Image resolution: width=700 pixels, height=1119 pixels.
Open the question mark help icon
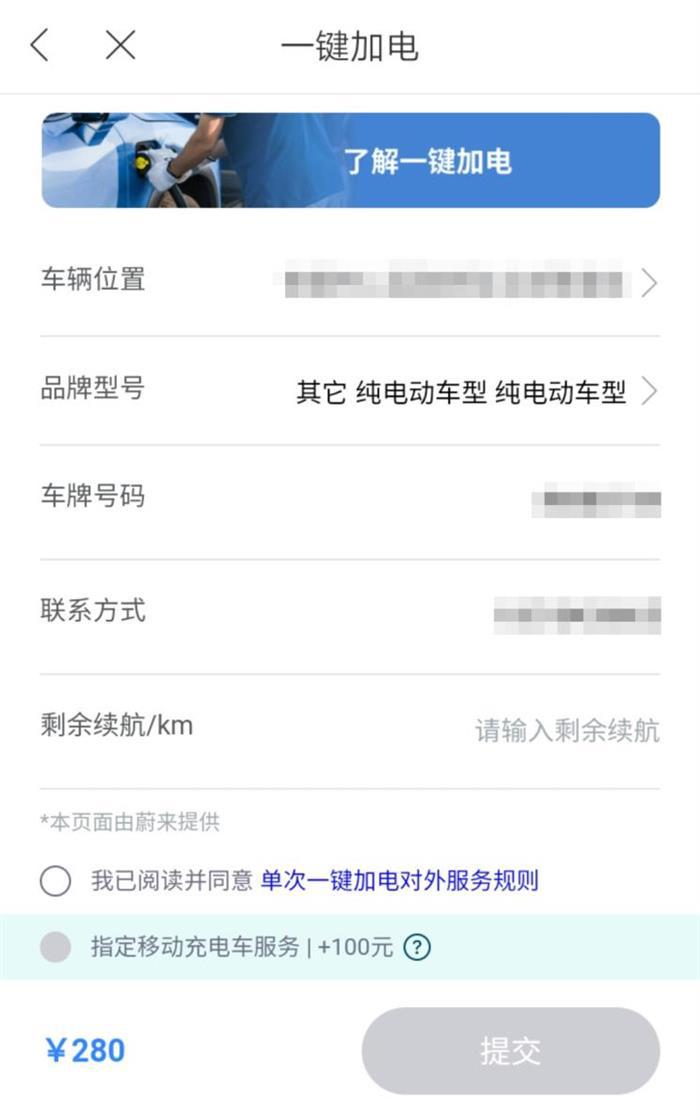tap(417, 947)
